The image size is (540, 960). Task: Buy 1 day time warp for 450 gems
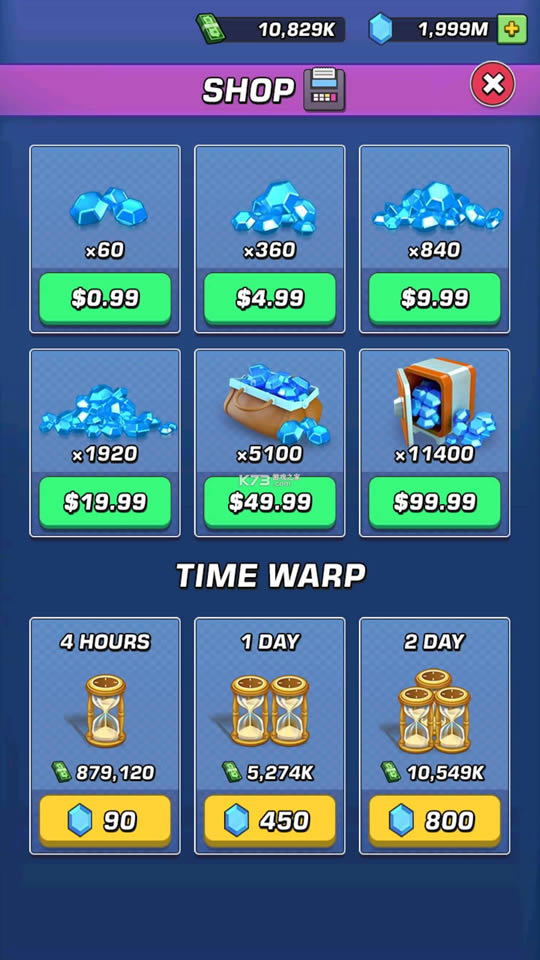coord(269,821)
